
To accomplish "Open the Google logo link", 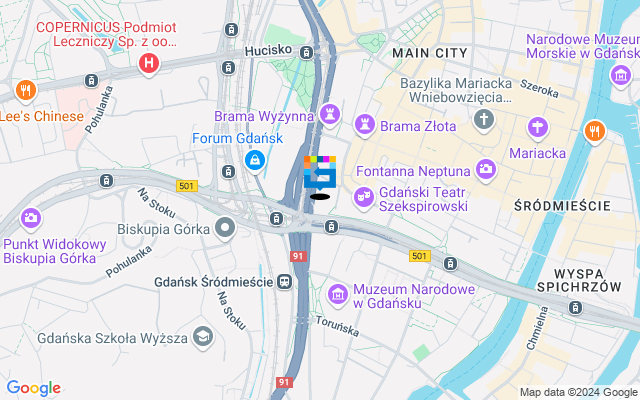I will pyautogui.click(x=33, y=388).
